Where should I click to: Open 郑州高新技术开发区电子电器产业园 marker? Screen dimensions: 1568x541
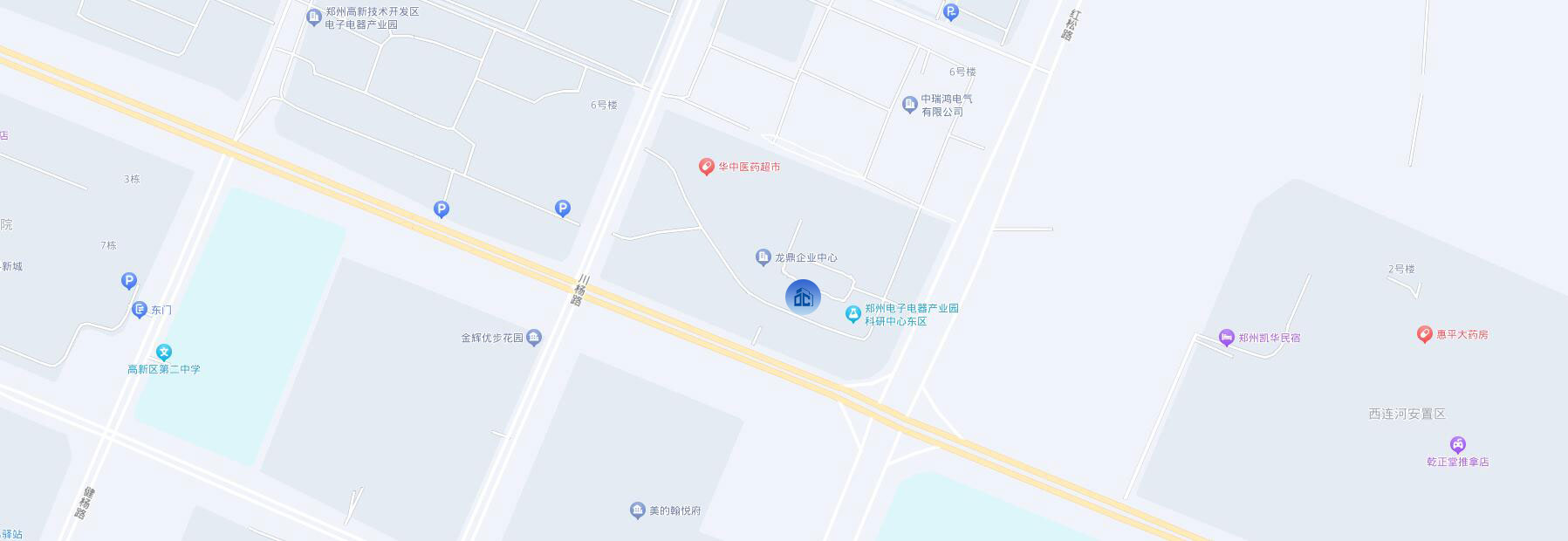[314, 17]
